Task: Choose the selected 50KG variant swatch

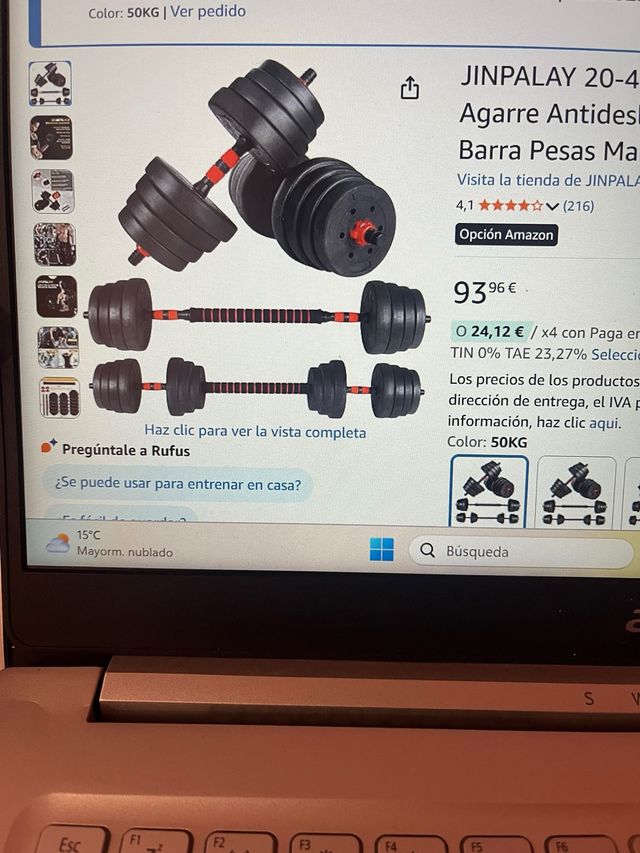Action: pos(488,491)
